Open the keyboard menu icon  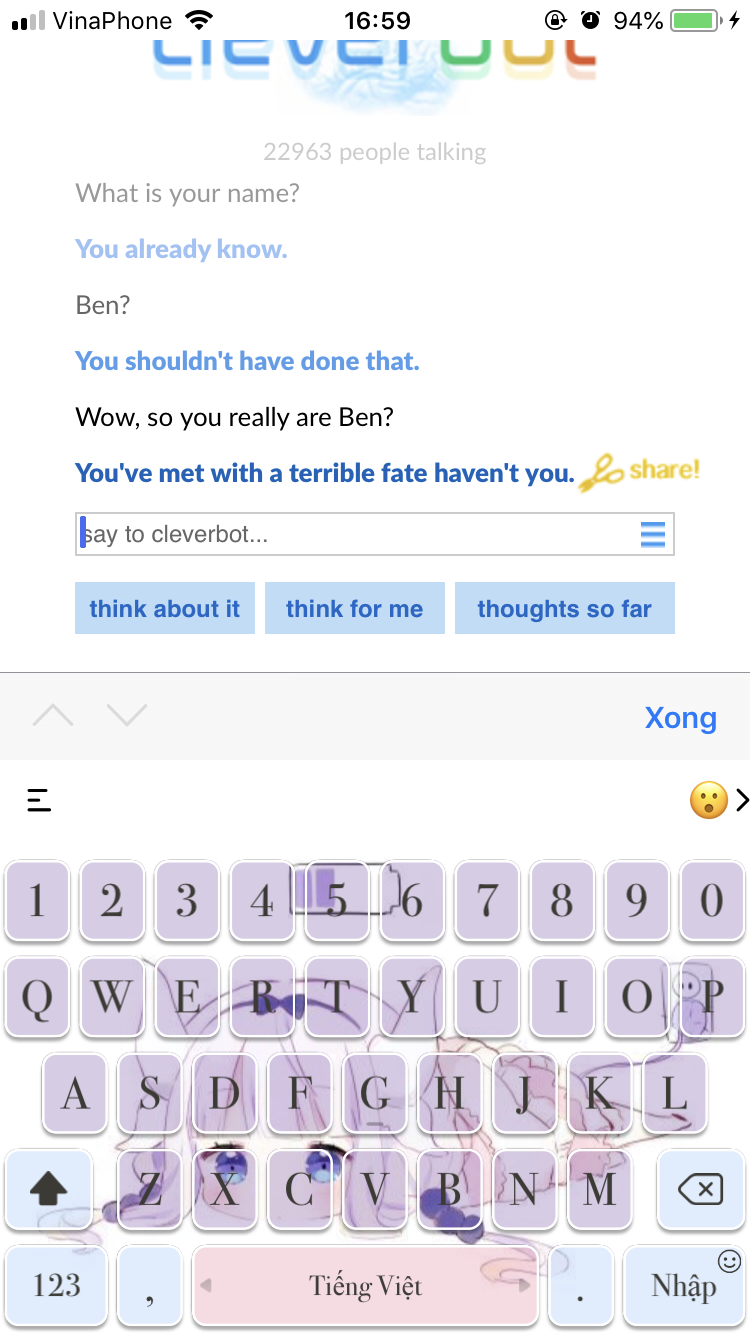[x=39, y=800]
